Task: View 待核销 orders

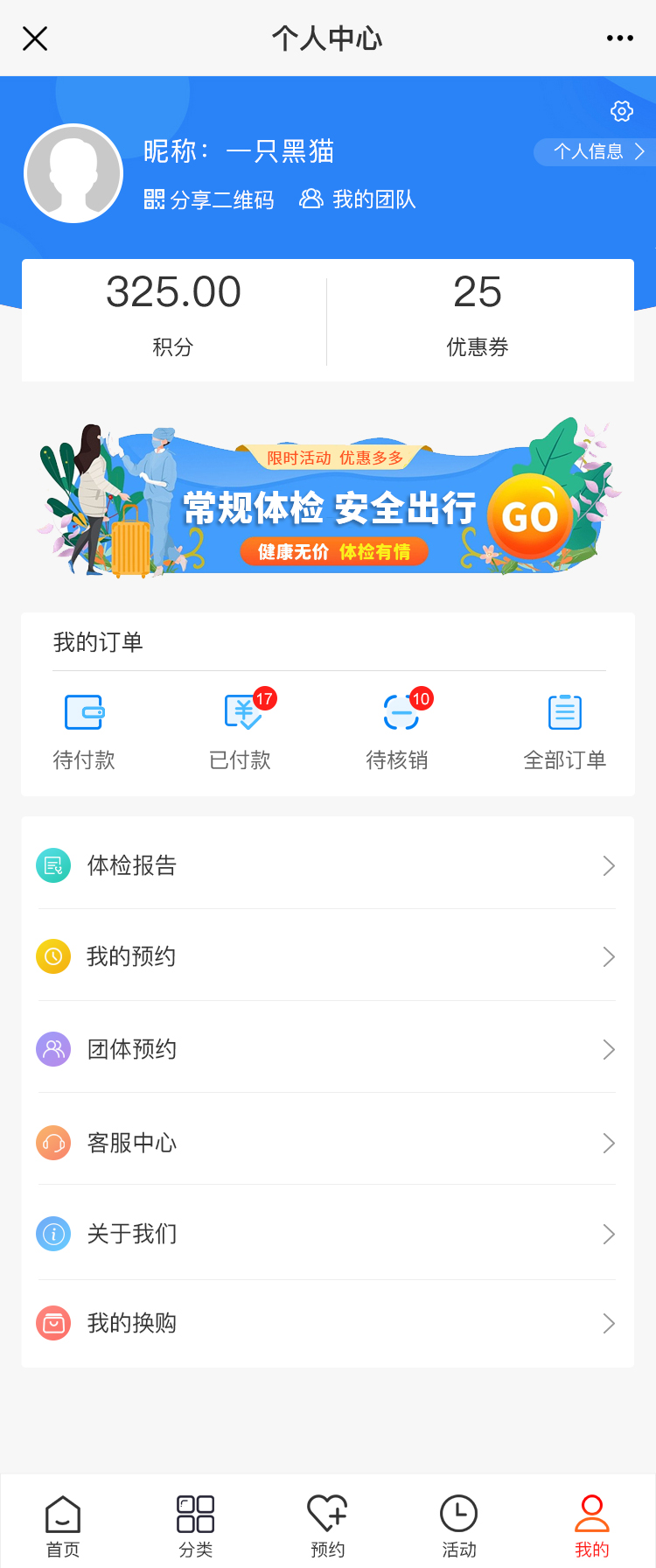Action: point(398,730)
